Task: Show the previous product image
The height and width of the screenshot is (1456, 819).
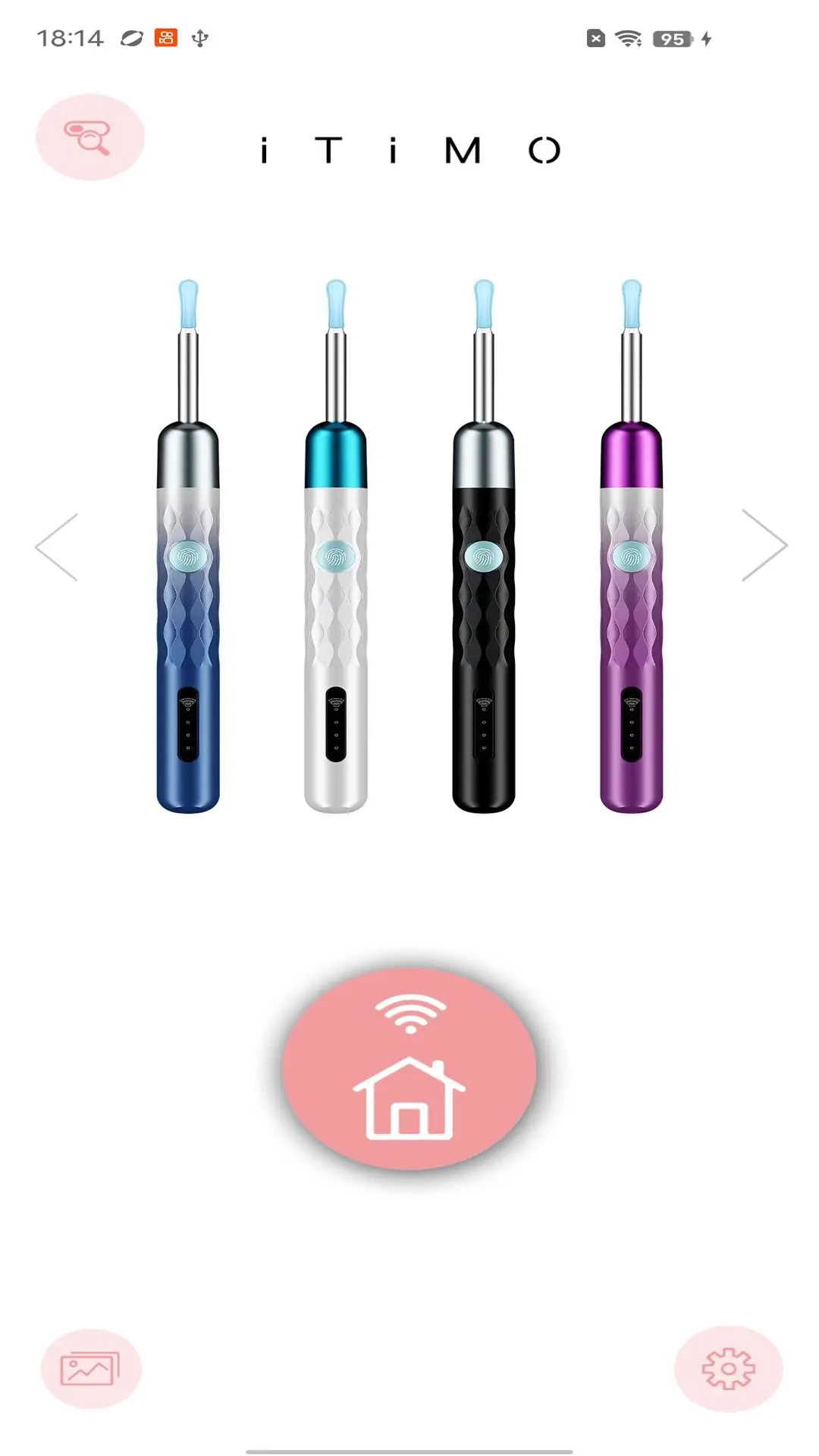Action: 57,547
